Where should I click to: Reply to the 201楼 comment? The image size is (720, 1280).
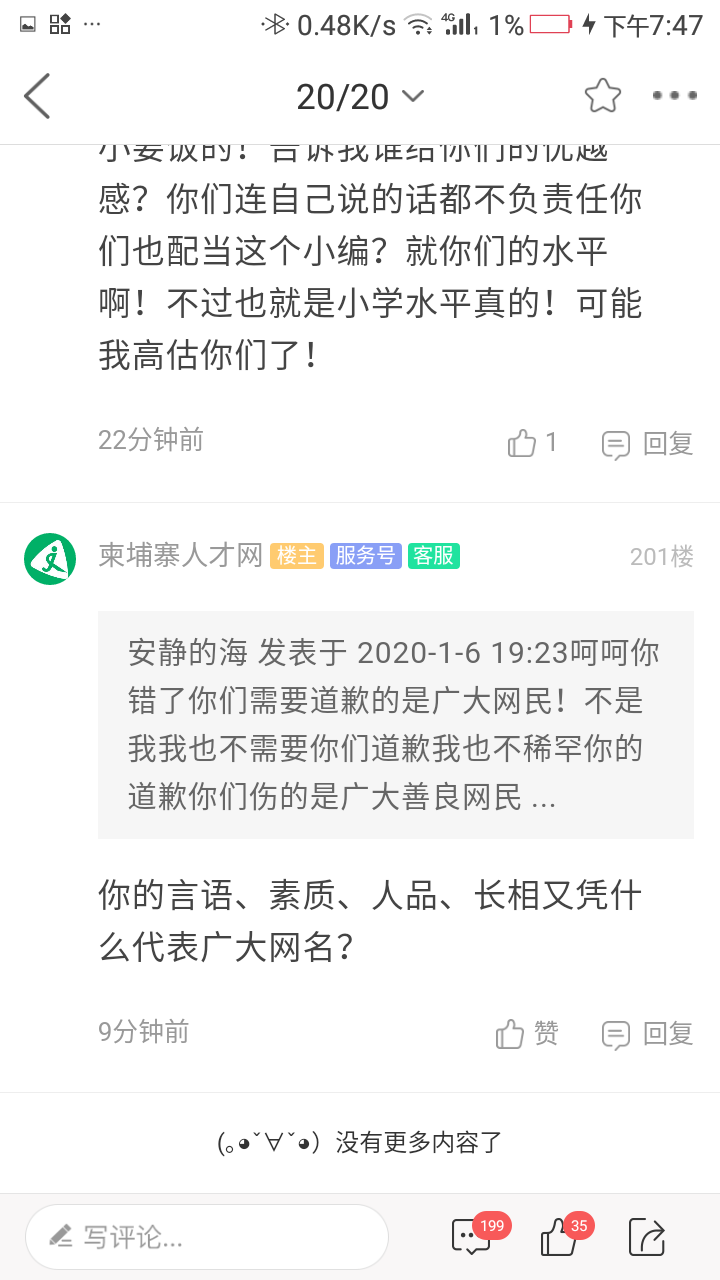(x=647, y=1034)
